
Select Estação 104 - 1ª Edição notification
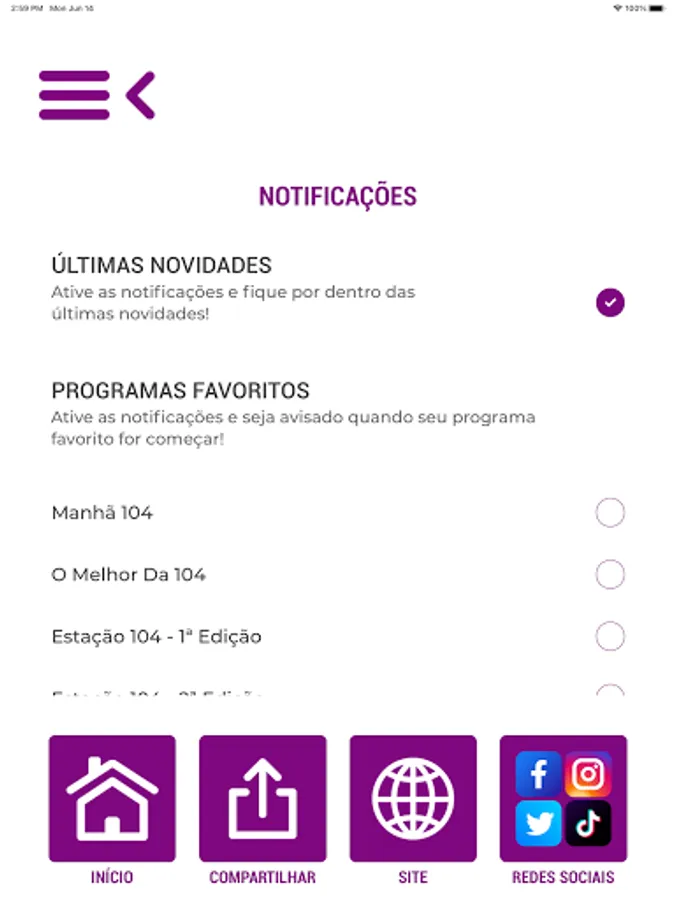click(610, 636)
